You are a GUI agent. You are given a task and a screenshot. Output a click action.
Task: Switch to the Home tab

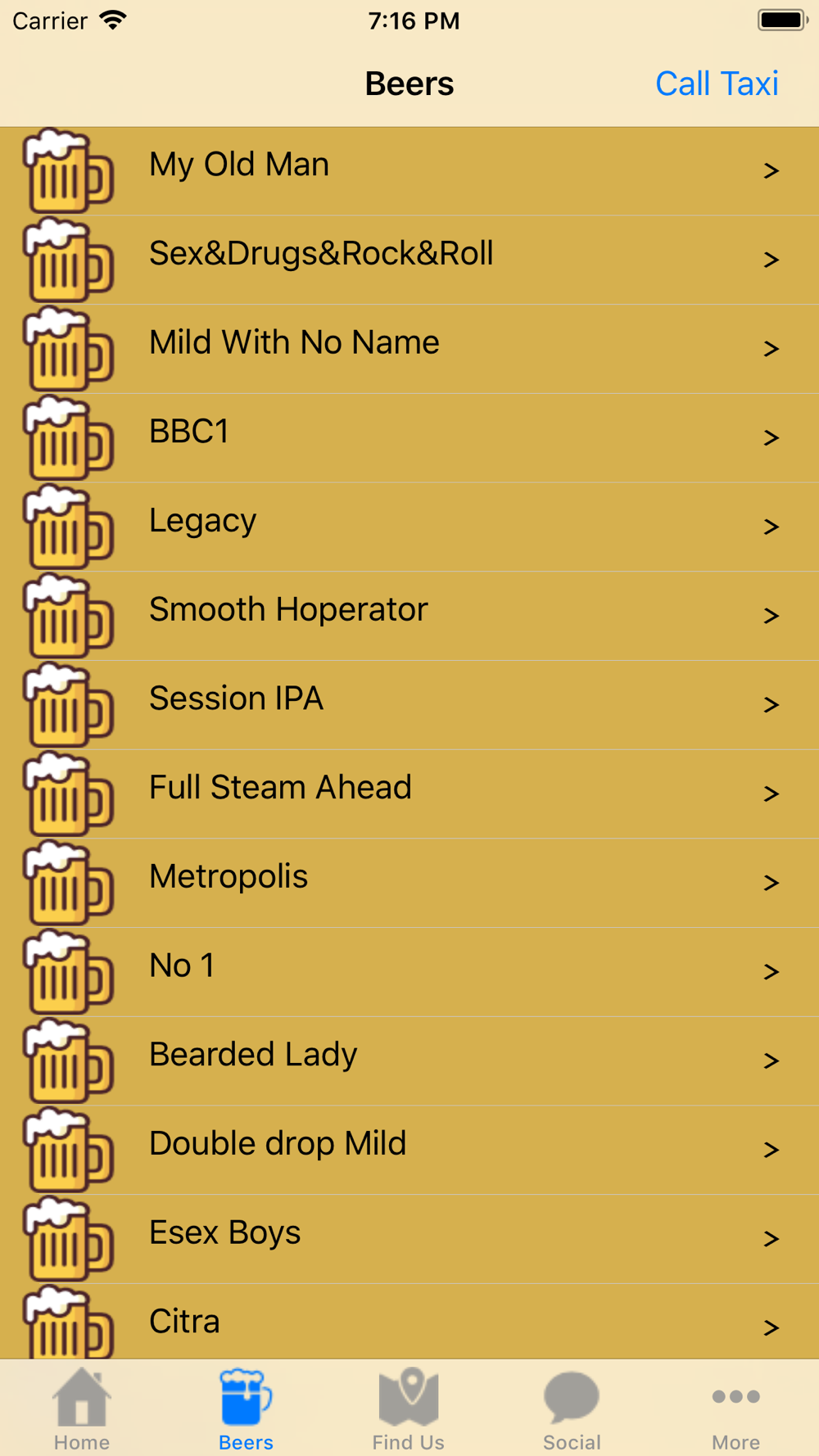tap(82, 1409)
